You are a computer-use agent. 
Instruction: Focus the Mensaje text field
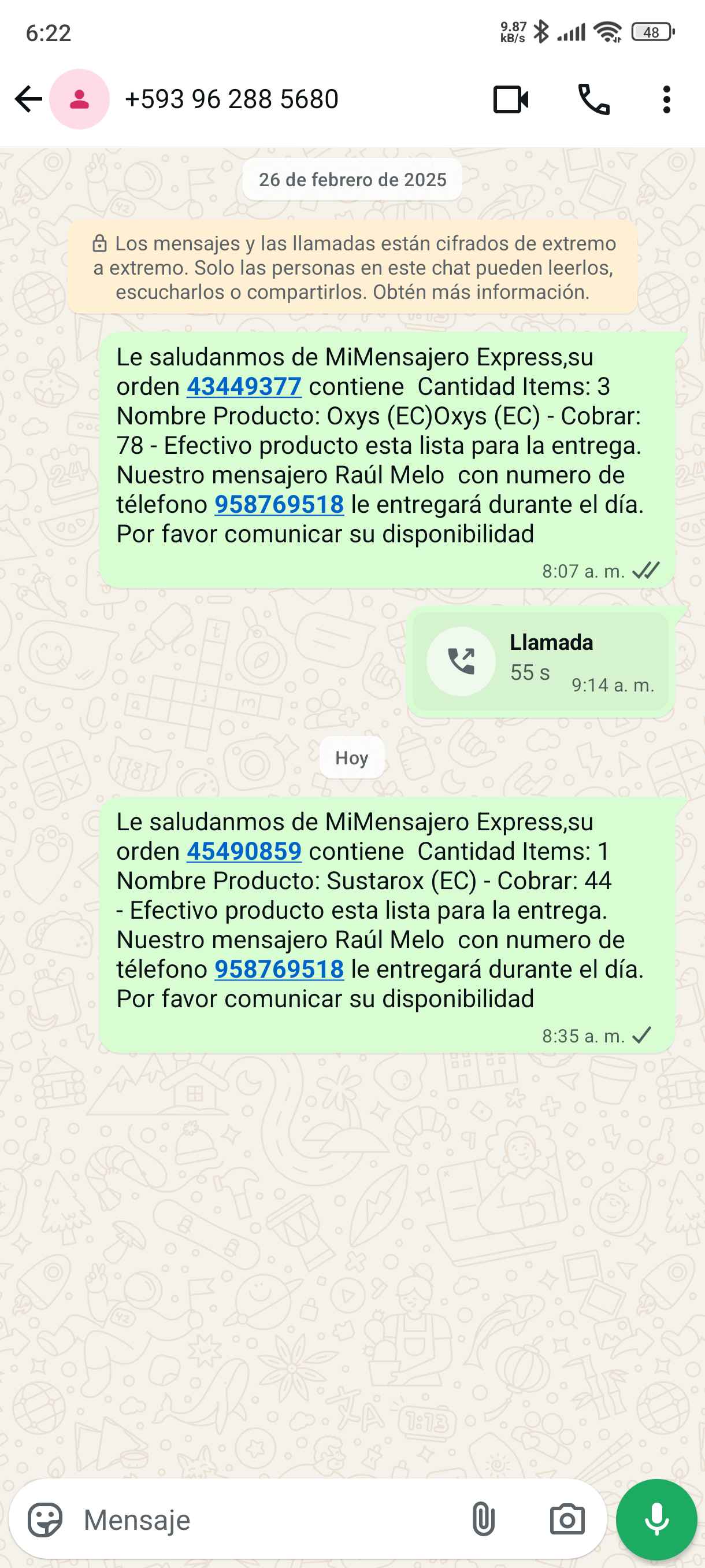click(262, 1520)
